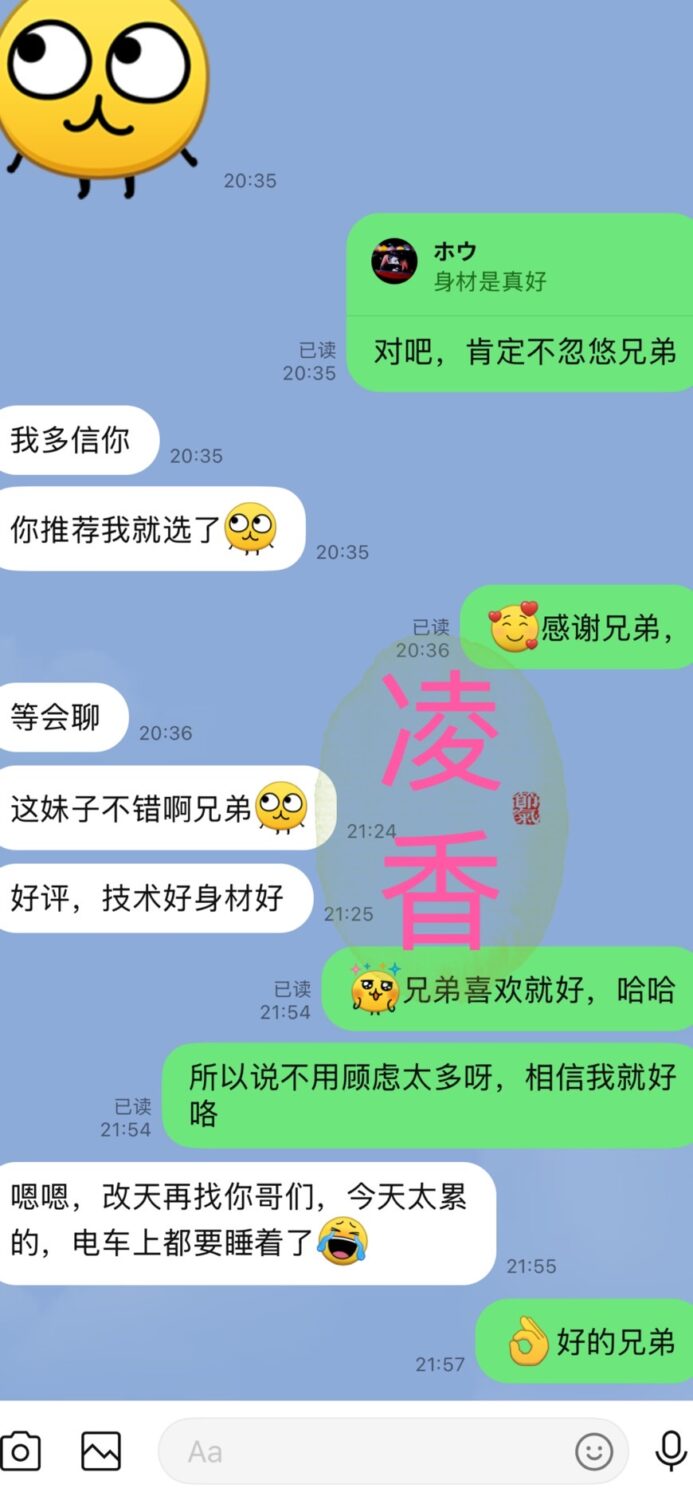Screen dimensions: 693x1500
Task: Open the emoji and sticker picker
Action: pos(594,1451)
